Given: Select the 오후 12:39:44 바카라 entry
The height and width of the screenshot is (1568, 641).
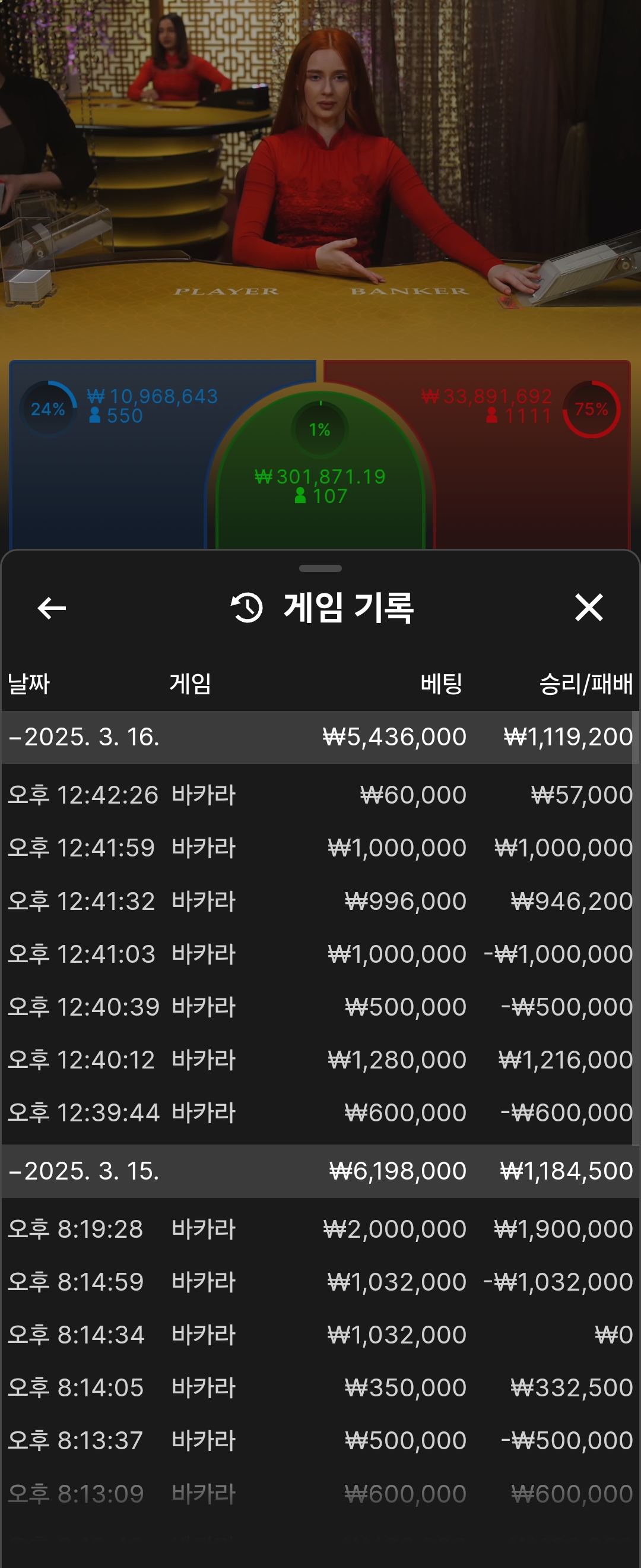Looking at the screenshot, I should [x=320, y=1112].
